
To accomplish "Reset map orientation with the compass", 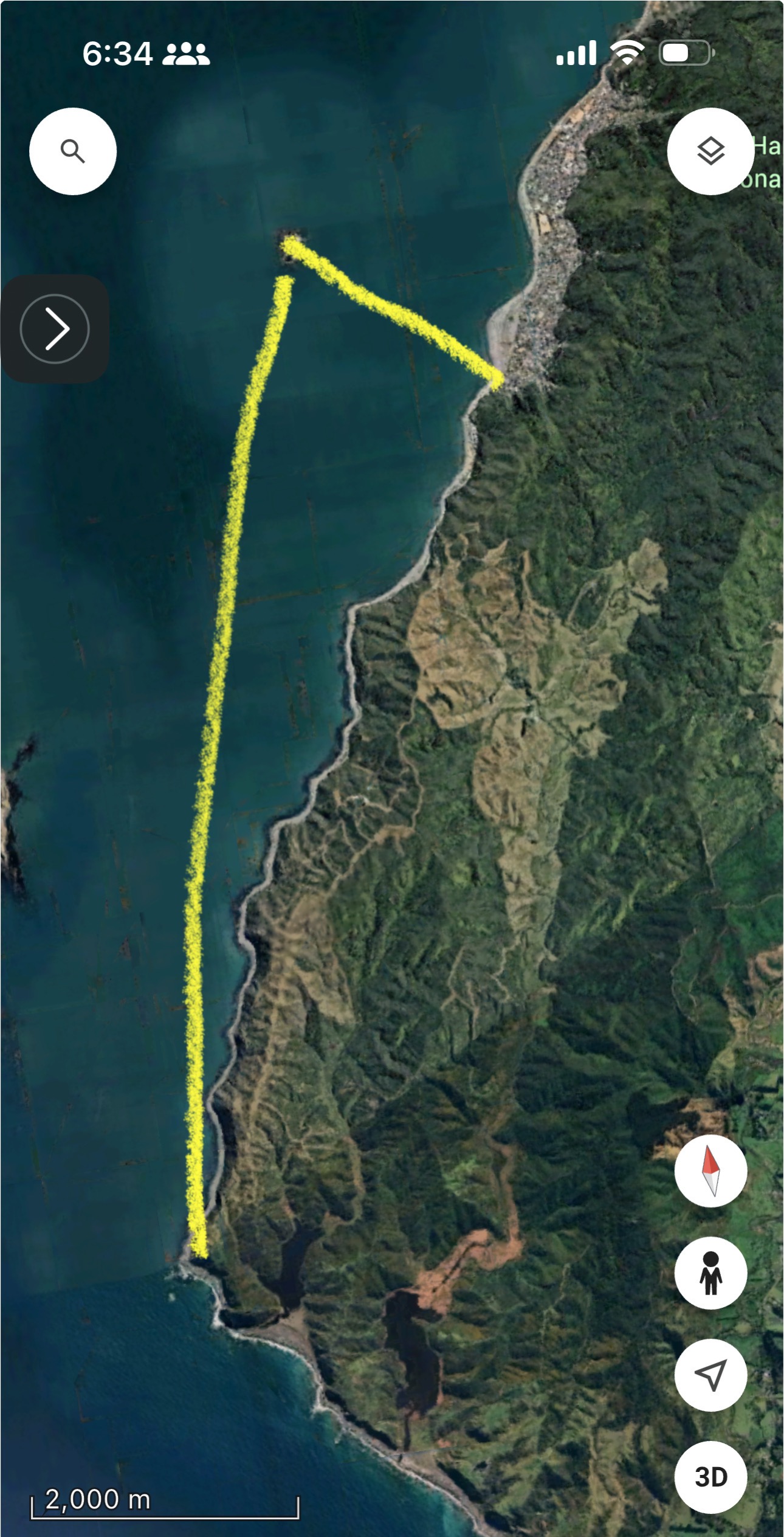I will tap(710, 1171).
